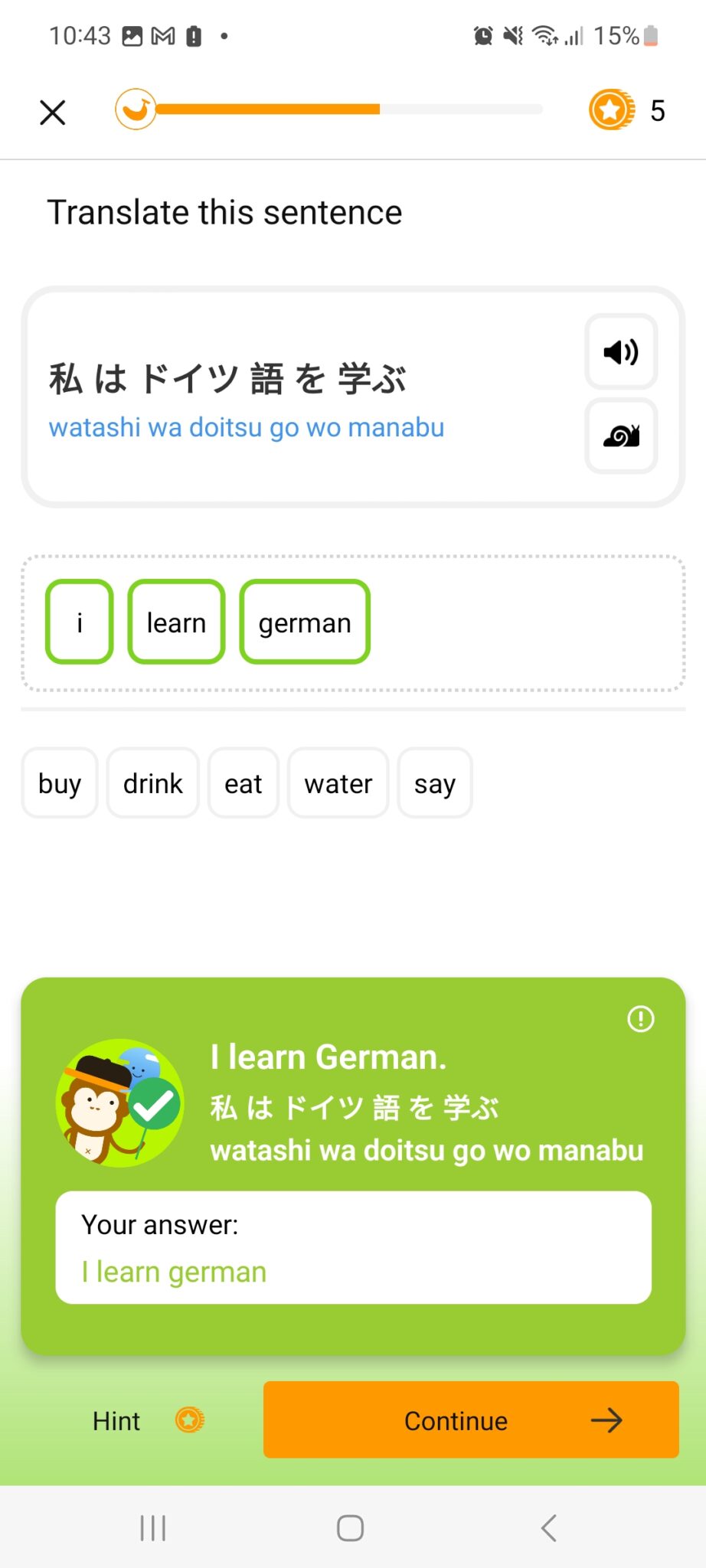Remove 'learn' from your answer
706x1568 pixels.
coord(175,622)
